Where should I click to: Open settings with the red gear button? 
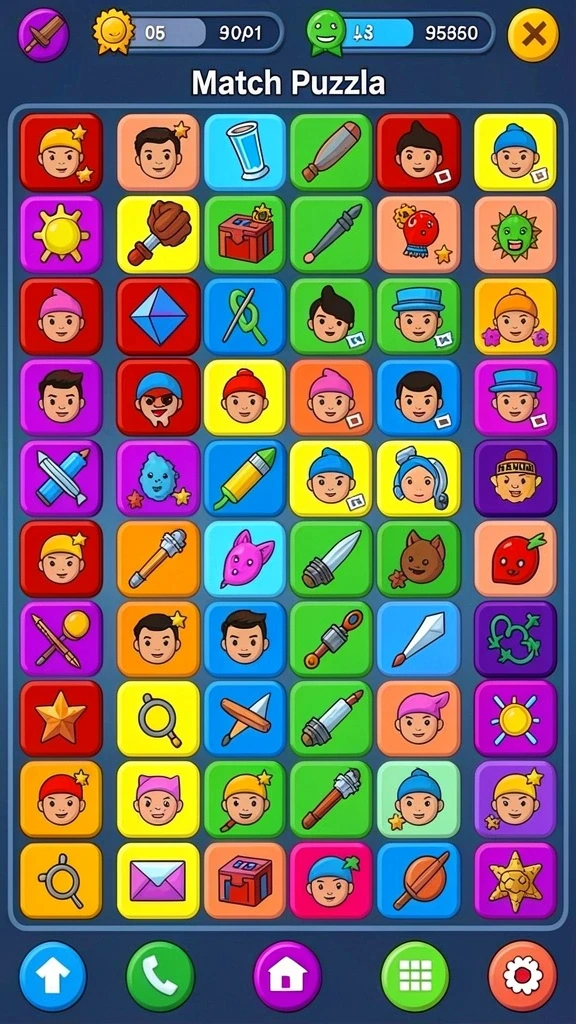(522, 976)
